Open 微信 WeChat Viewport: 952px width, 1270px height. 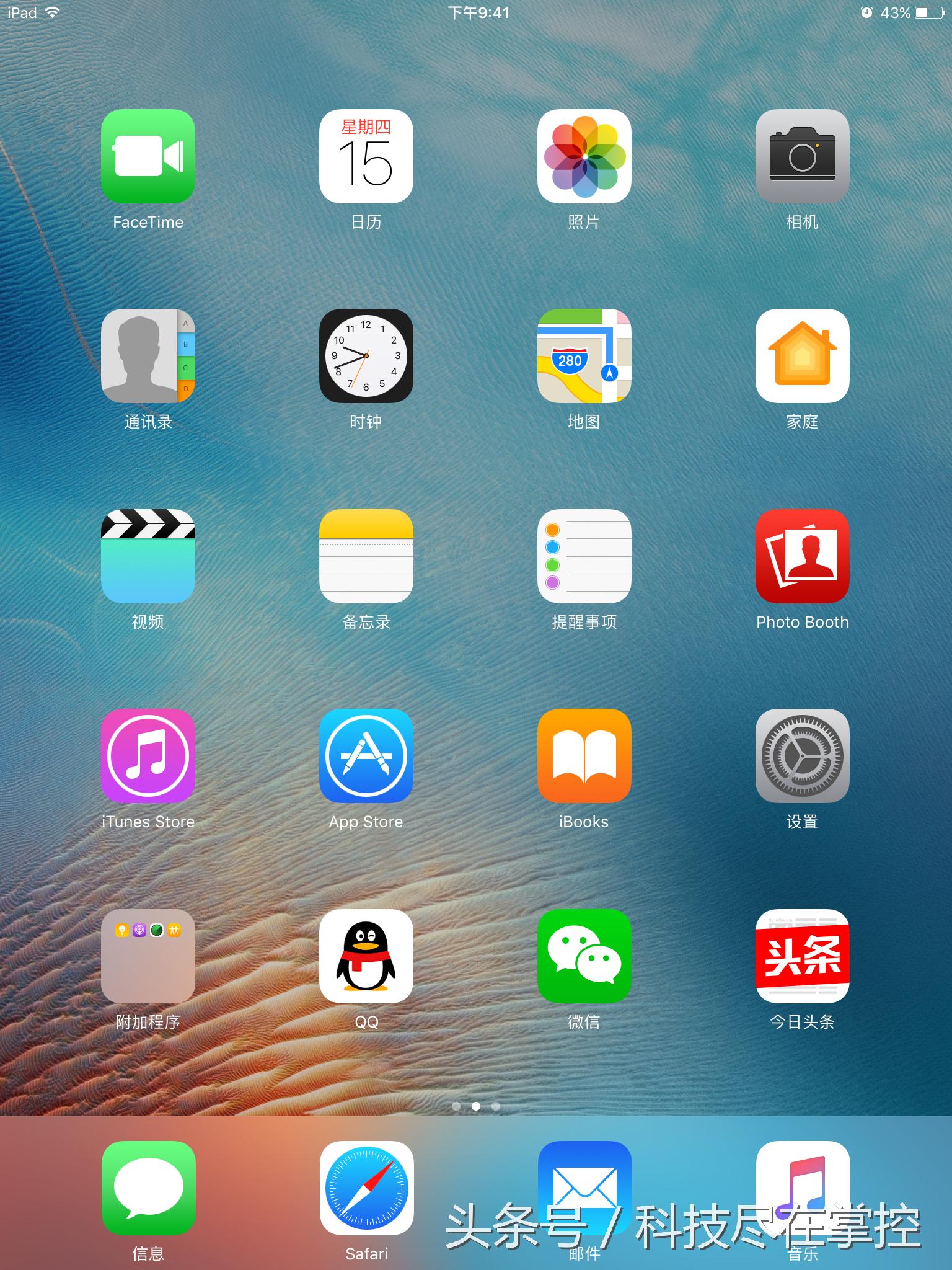(584, 956)
